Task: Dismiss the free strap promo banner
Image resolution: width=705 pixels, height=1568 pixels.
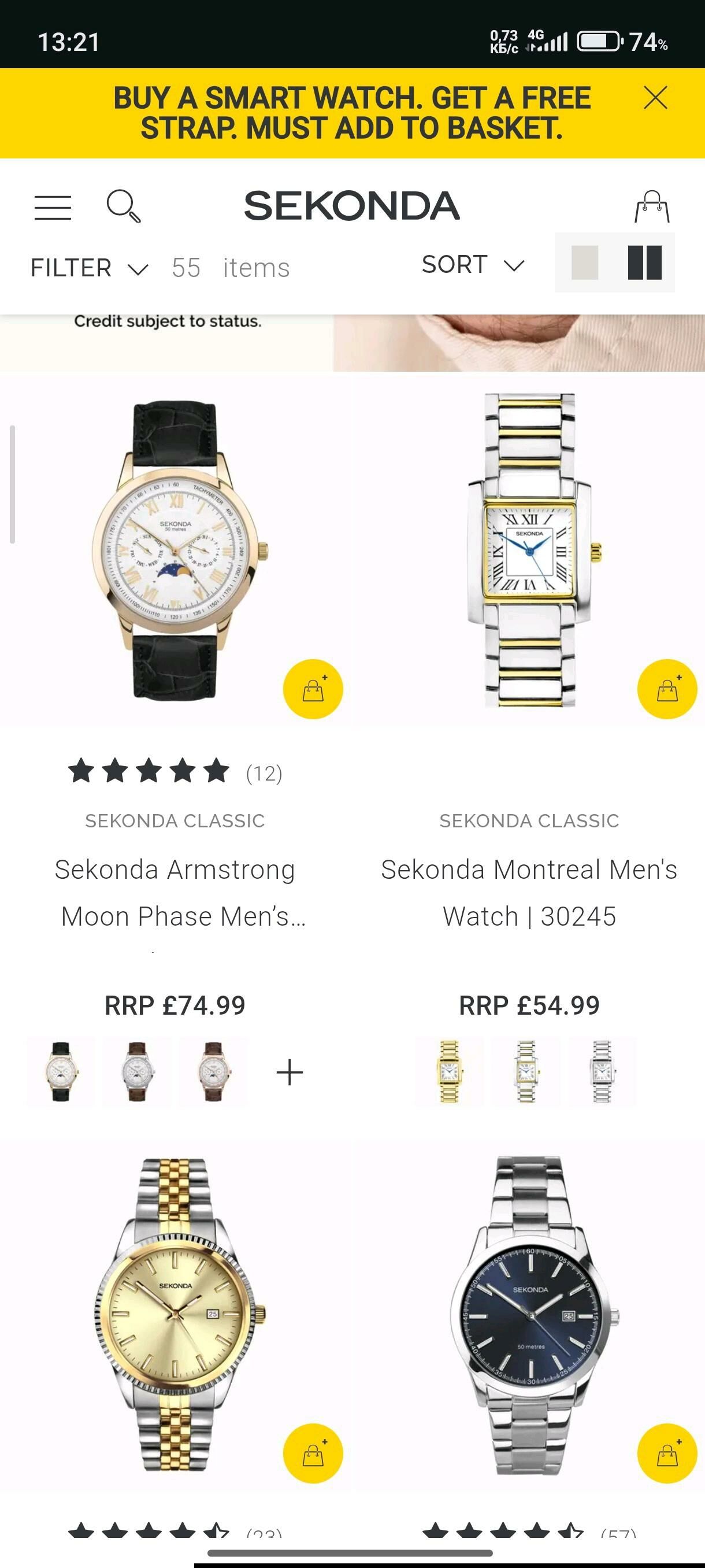Action: coord(655,98)
